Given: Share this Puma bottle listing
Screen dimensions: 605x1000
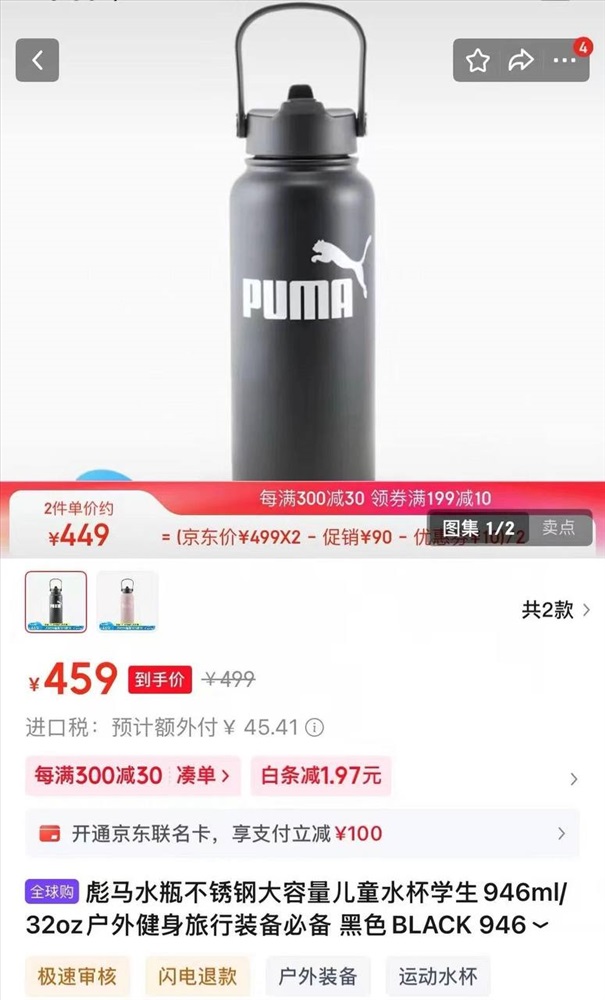Looking at the screenshot, I should pos(520,61).
